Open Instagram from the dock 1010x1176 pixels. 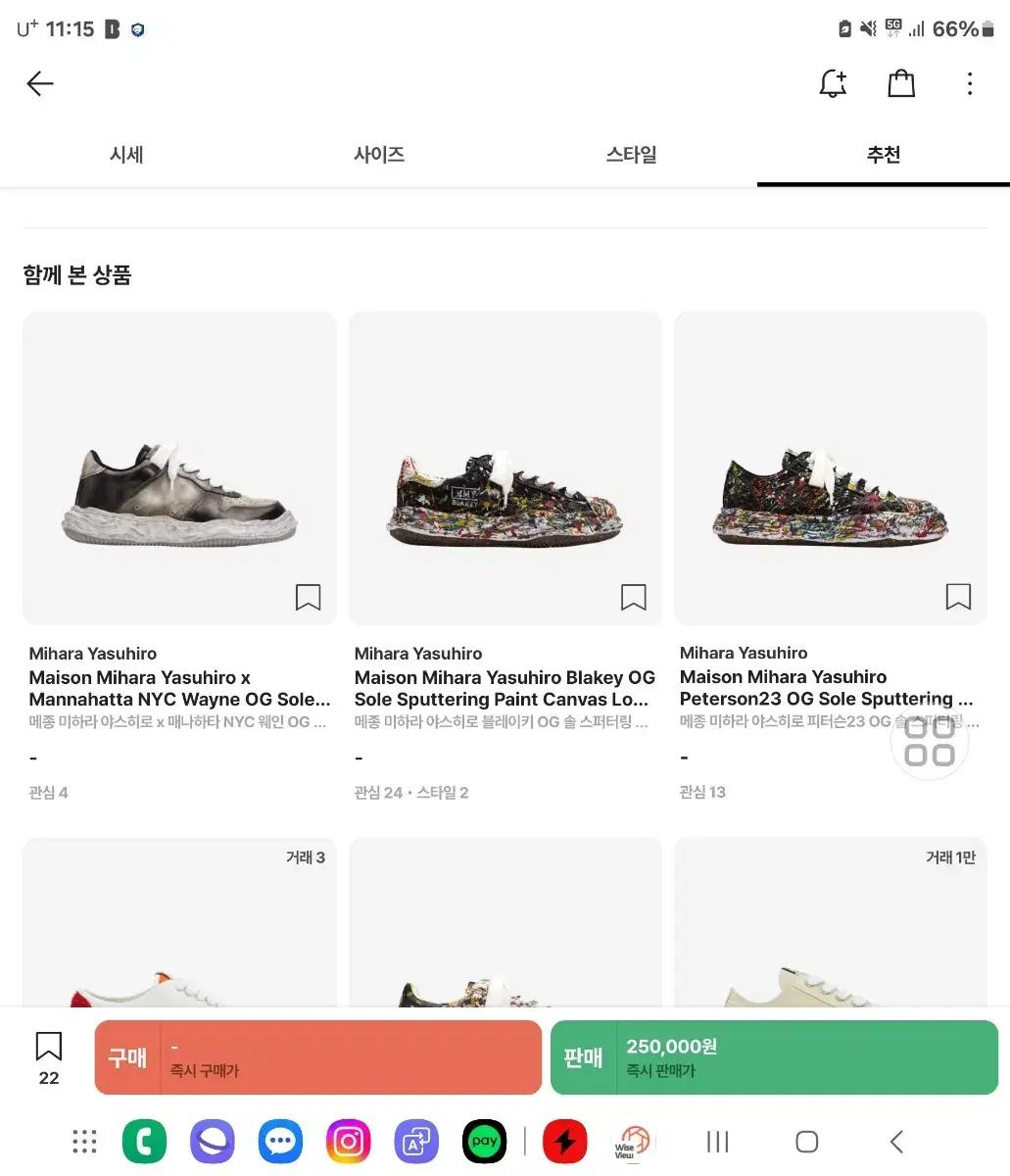[x=348, y=1141]
